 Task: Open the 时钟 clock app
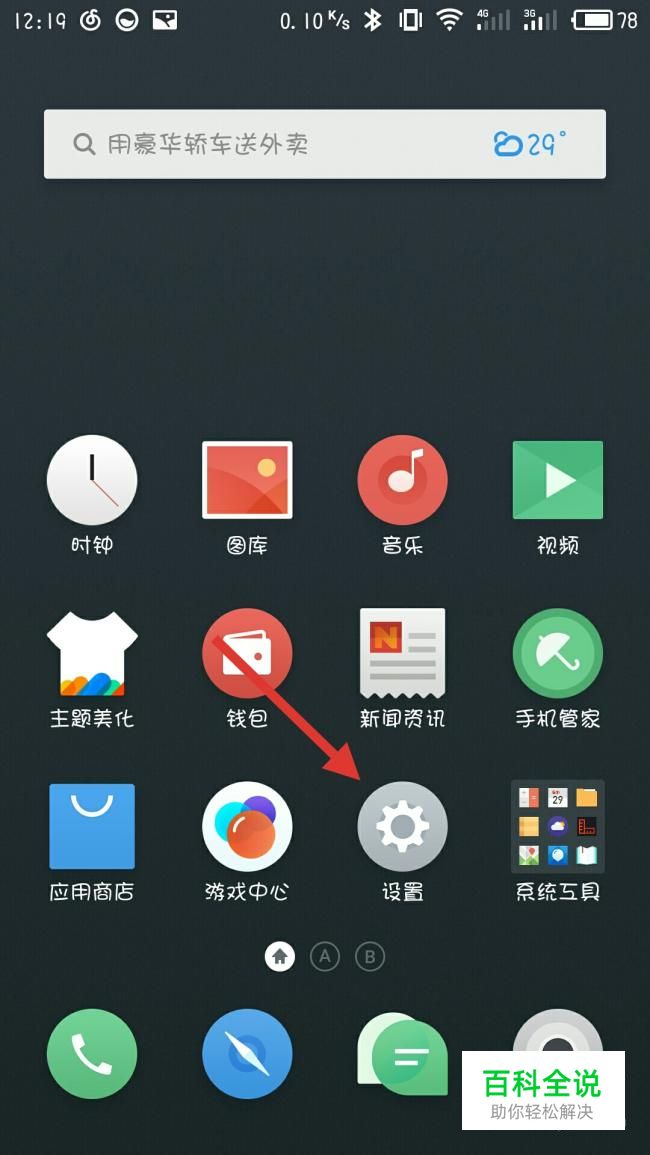click(92, 480)
